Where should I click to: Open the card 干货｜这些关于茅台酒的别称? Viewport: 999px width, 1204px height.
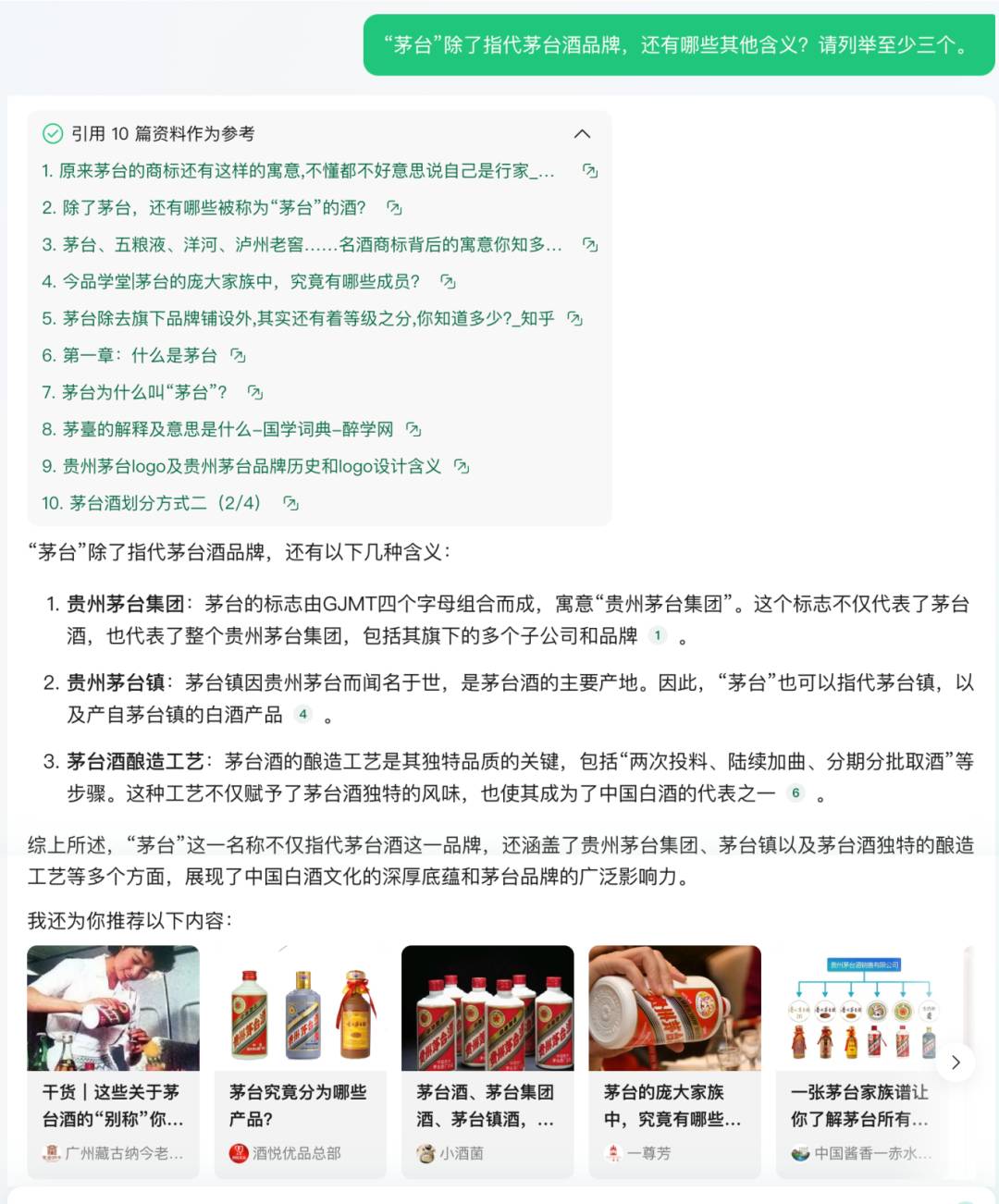[x=113, y=1062]
